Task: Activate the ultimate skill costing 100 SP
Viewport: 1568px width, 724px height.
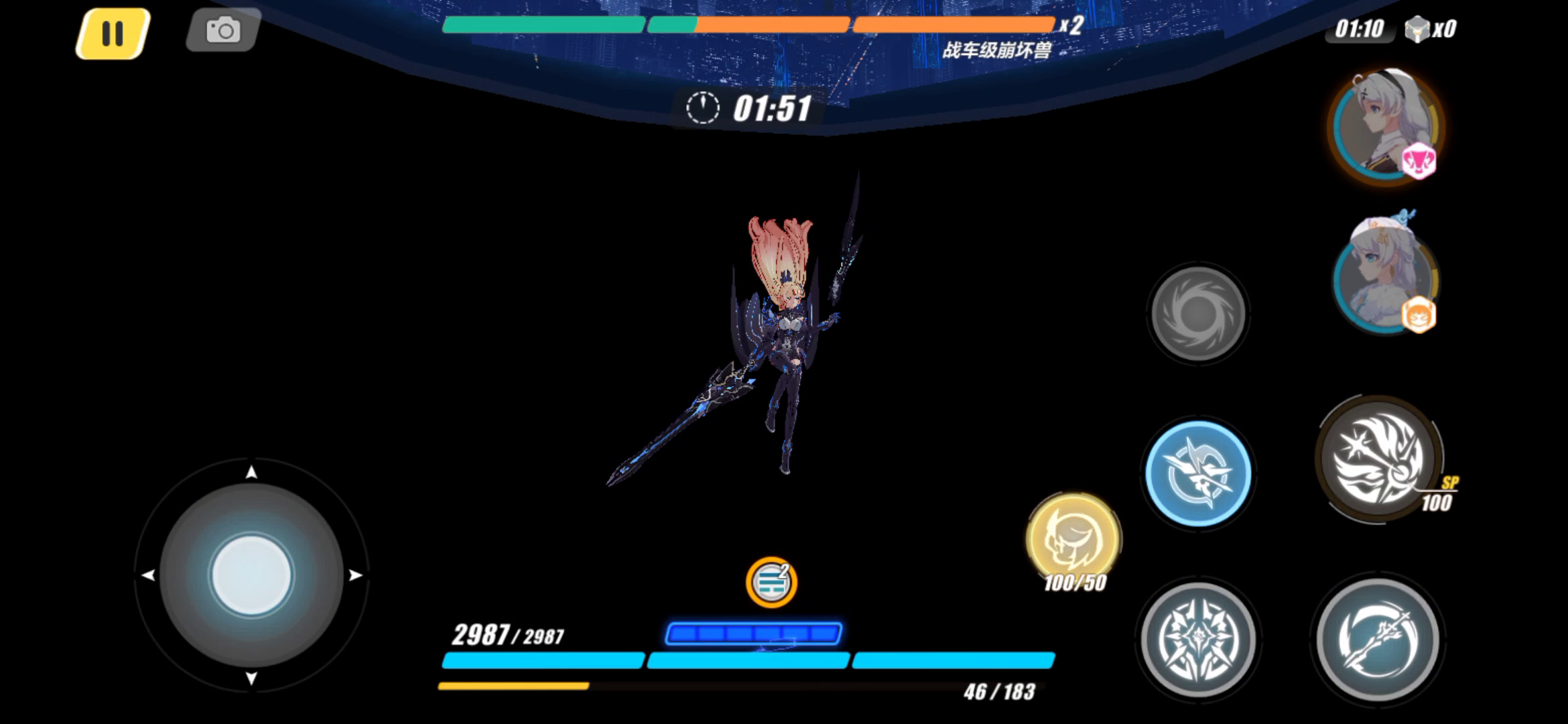Action: coord(1379,459)
